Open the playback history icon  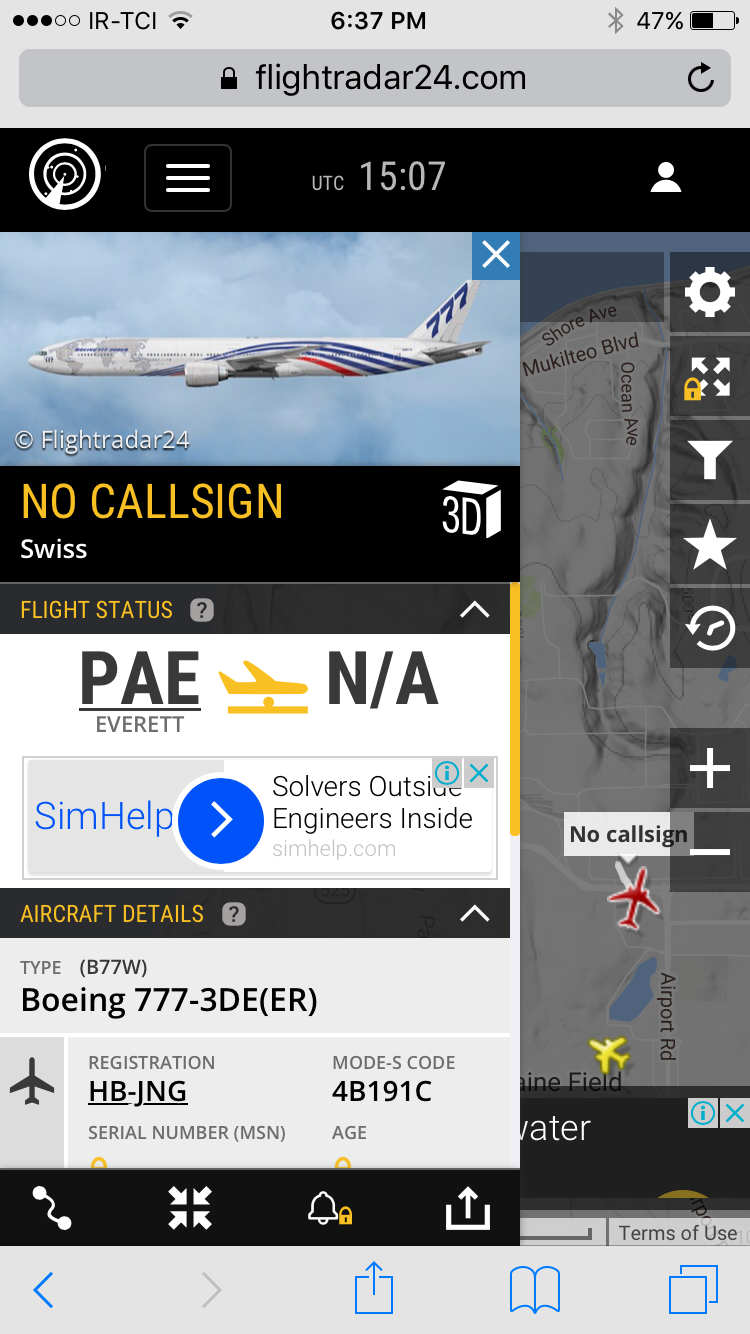[709, 629]
